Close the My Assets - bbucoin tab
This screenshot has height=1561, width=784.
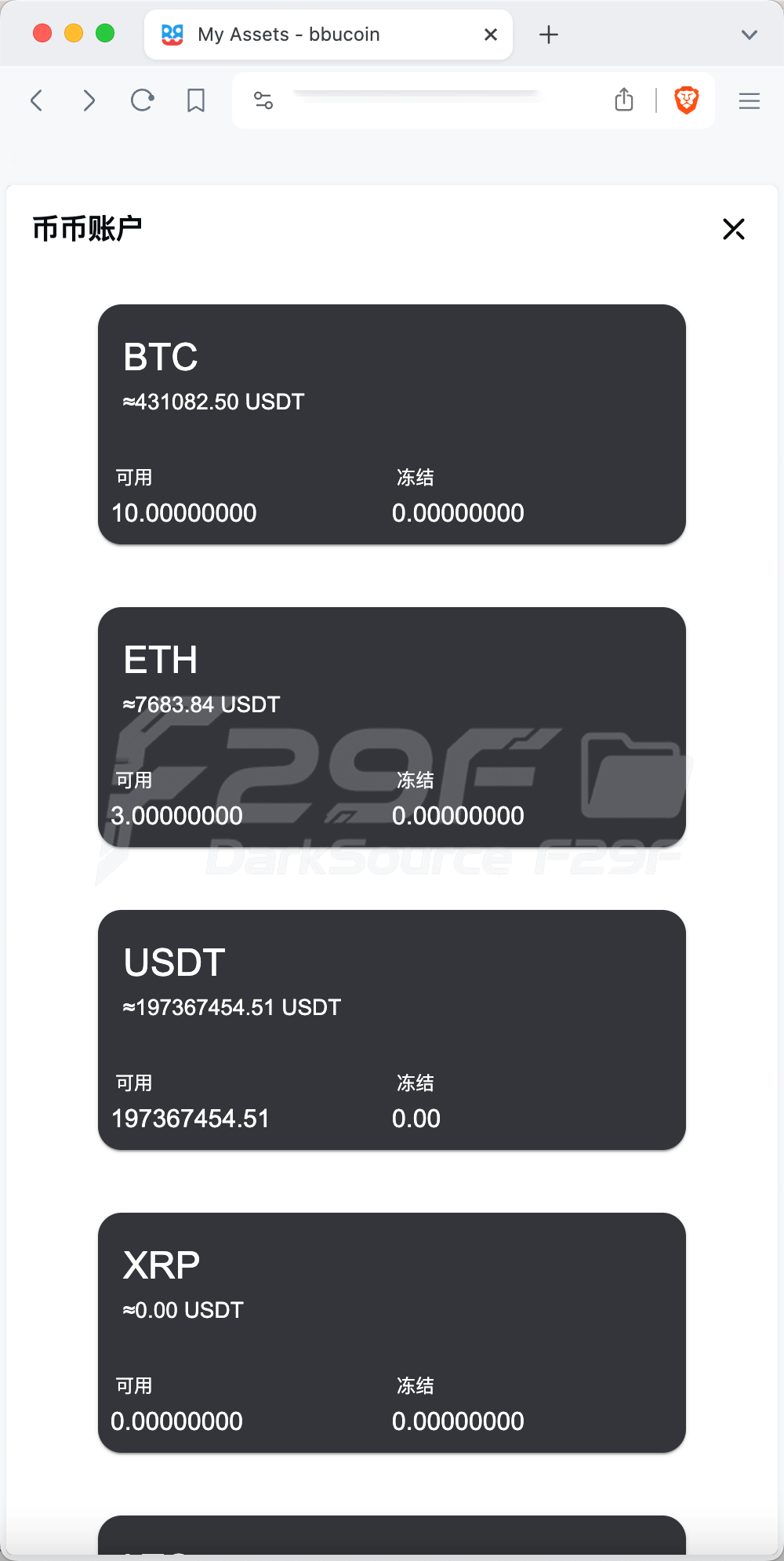click(x=491, y=35)
